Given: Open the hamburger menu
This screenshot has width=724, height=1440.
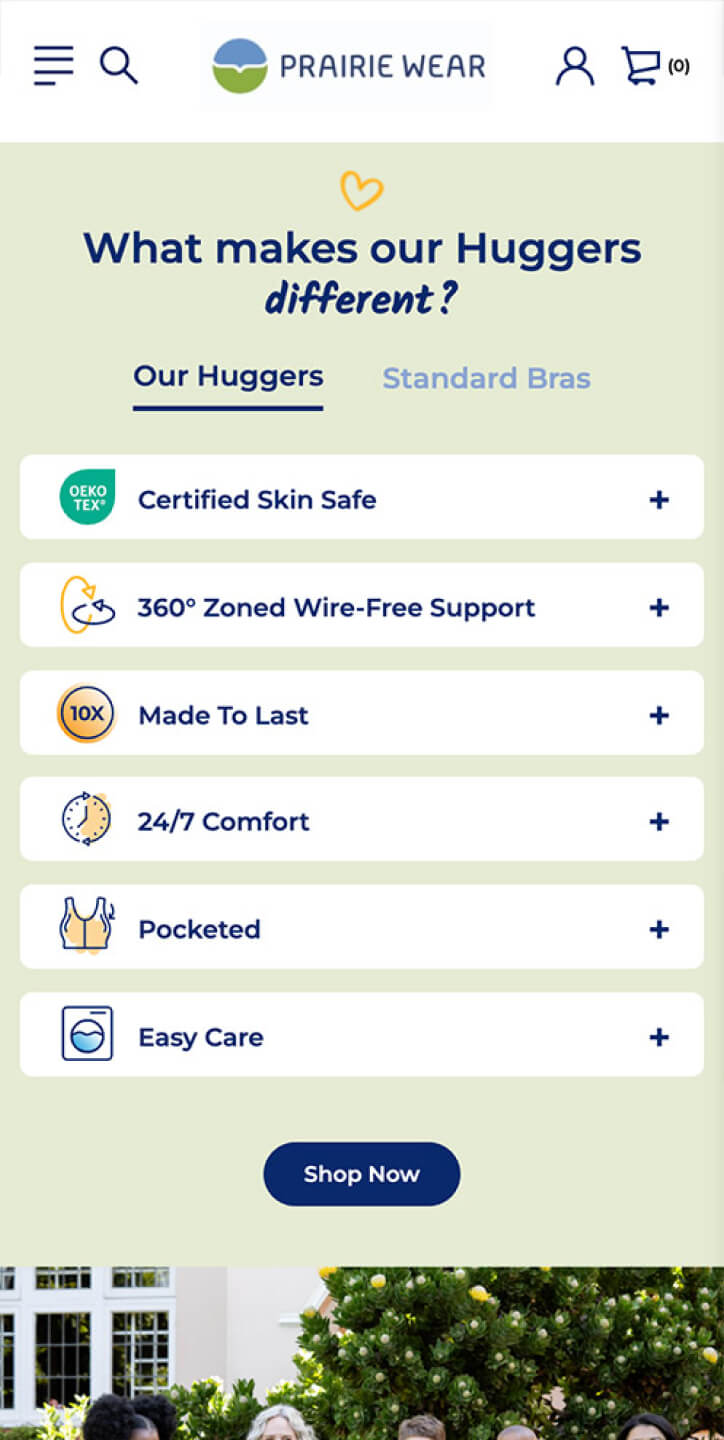Looking at the screenshot, I should coord(53,66).
